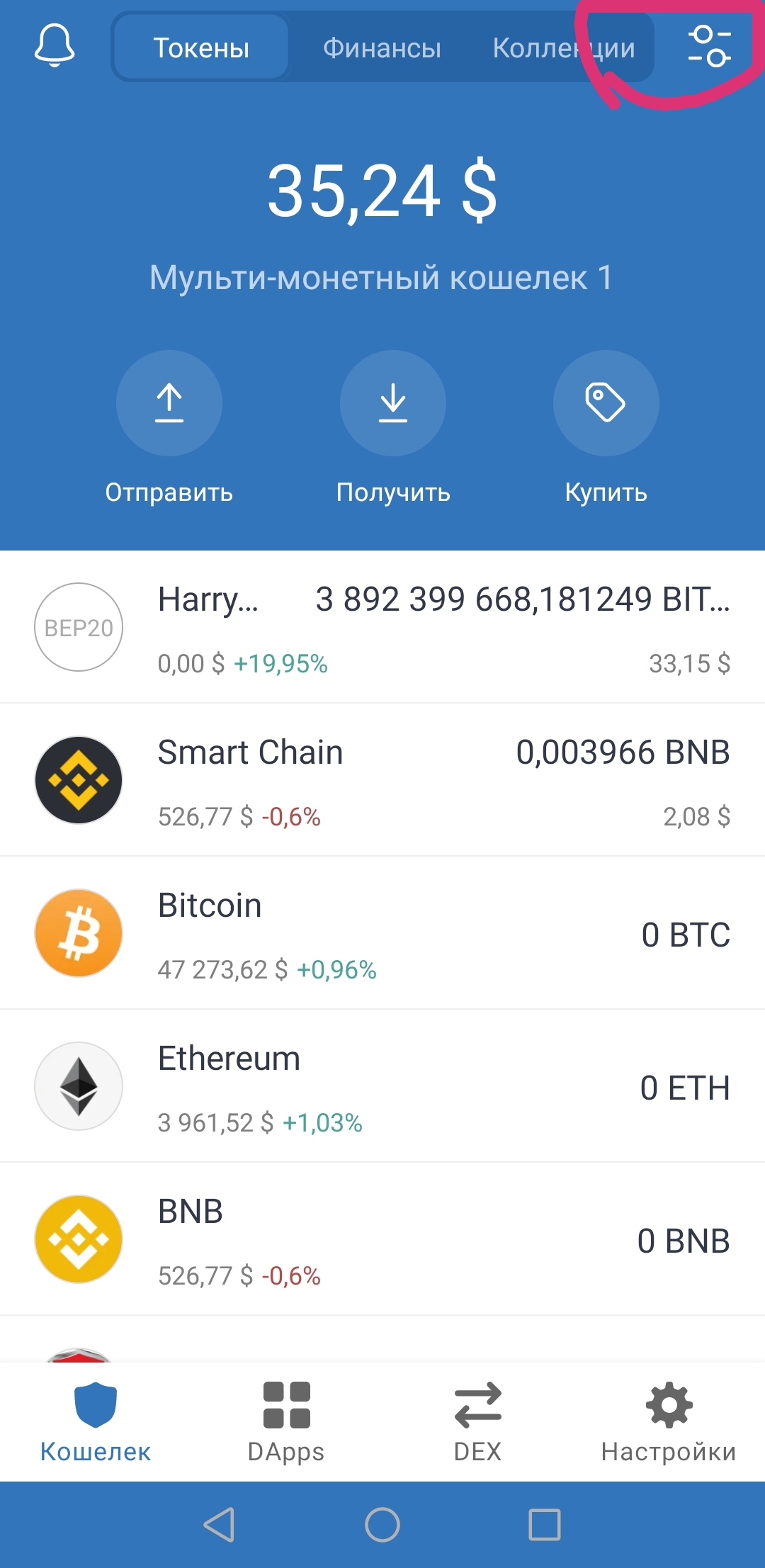Open the BNB asset with zero balance
Image resolution: width=765 pixels, height=1568 pixels.
382,1240
